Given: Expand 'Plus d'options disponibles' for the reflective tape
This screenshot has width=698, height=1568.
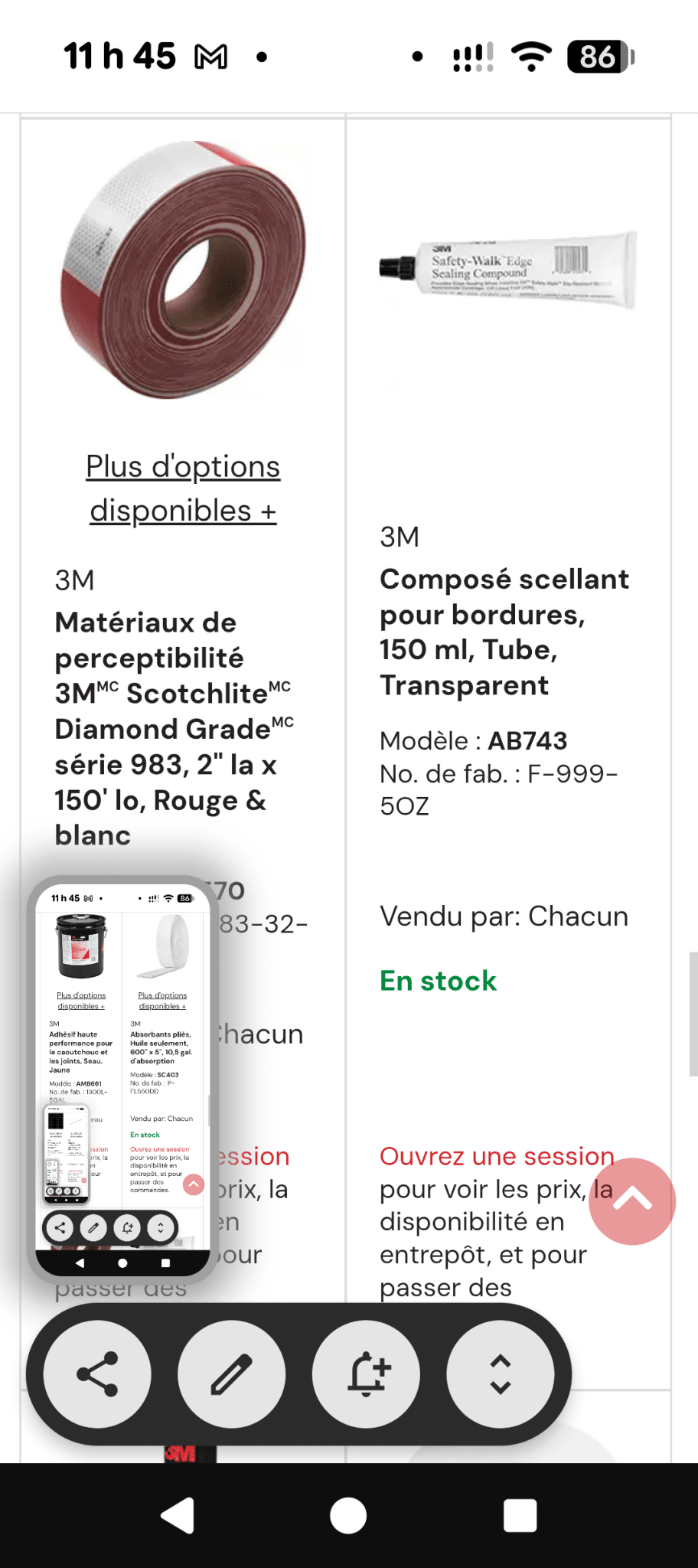Looking at the screenshot, I should pyautogui.click(x=183, y=487).
